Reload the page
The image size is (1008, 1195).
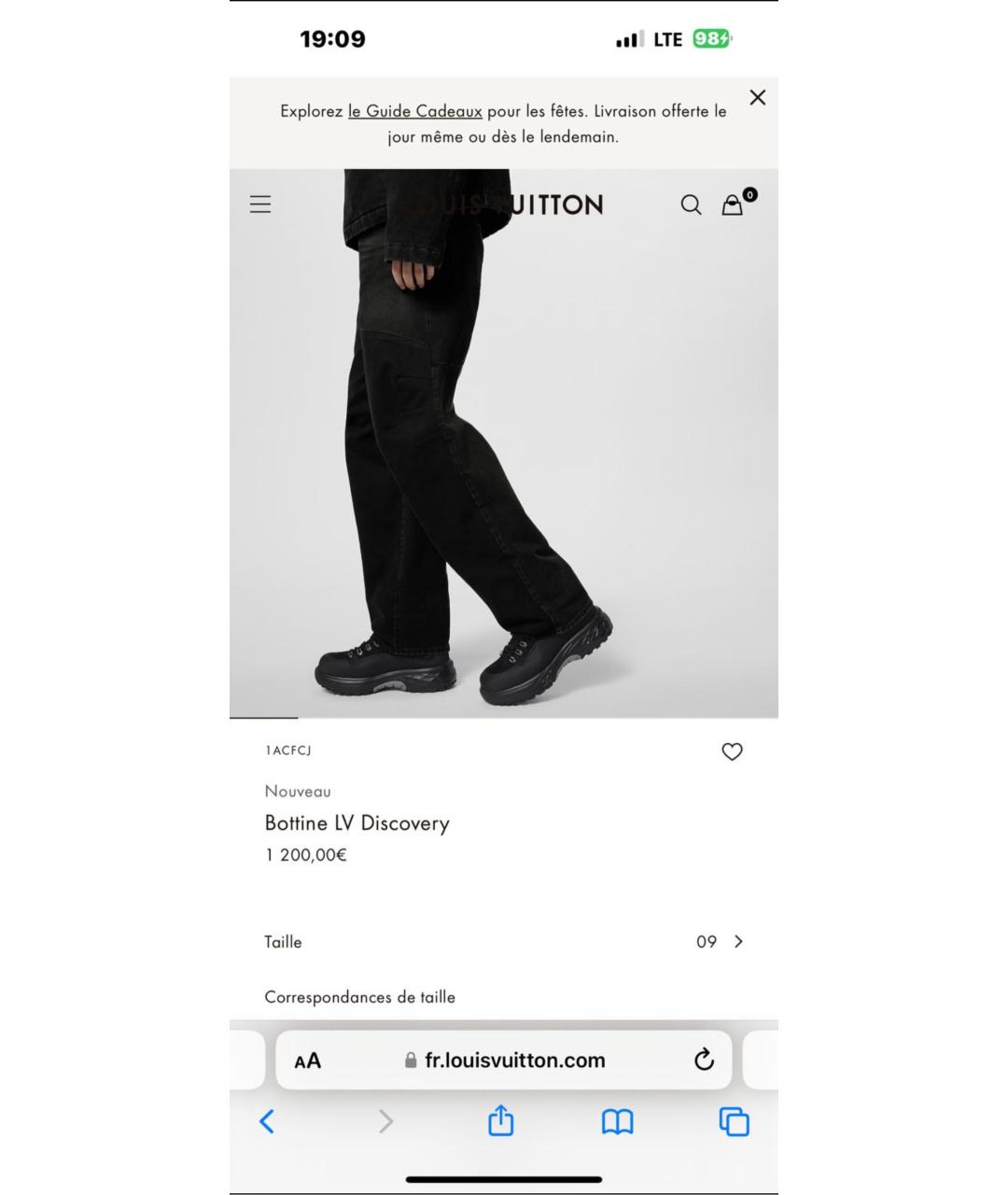click(705, 1060)
